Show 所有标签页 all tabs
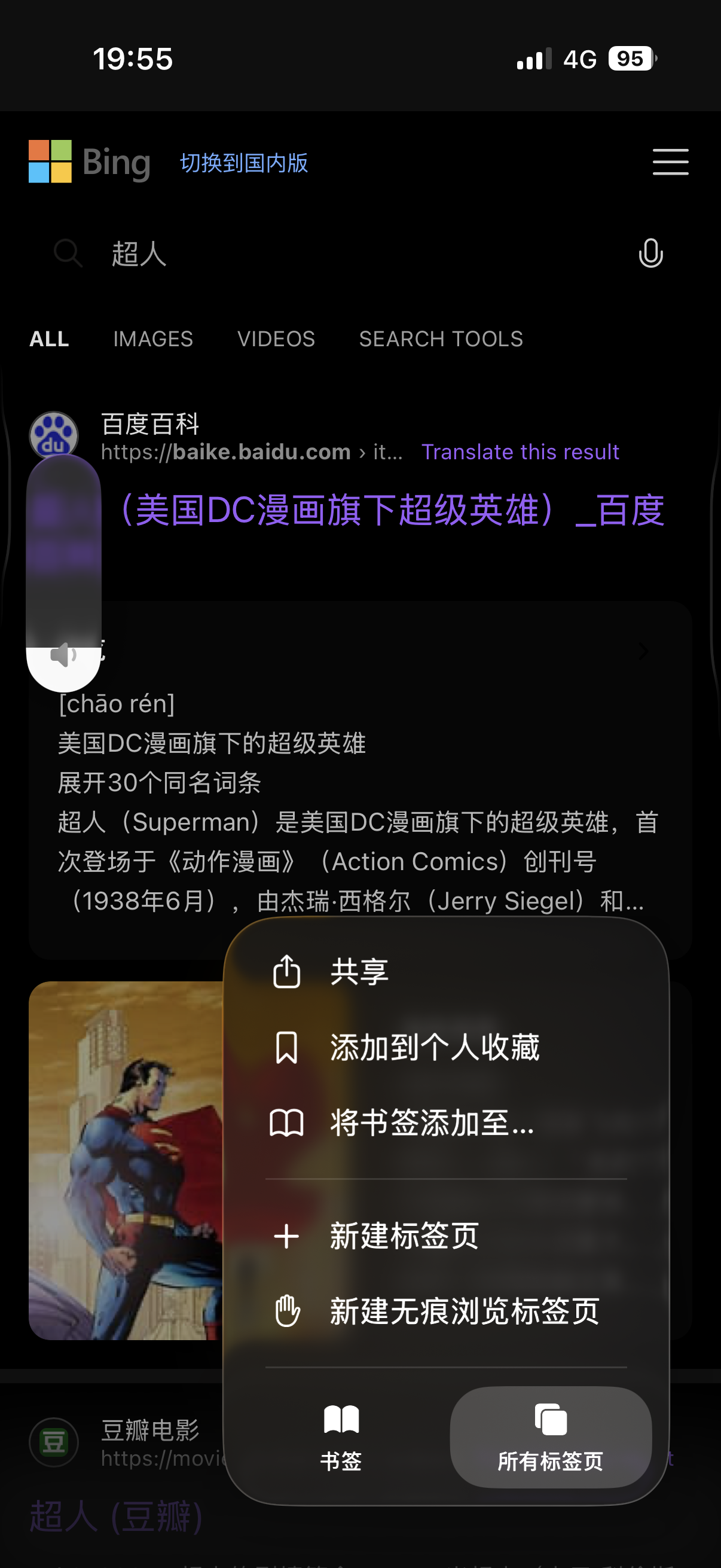Screen dimensions: 721x1568 [550, 1437]
